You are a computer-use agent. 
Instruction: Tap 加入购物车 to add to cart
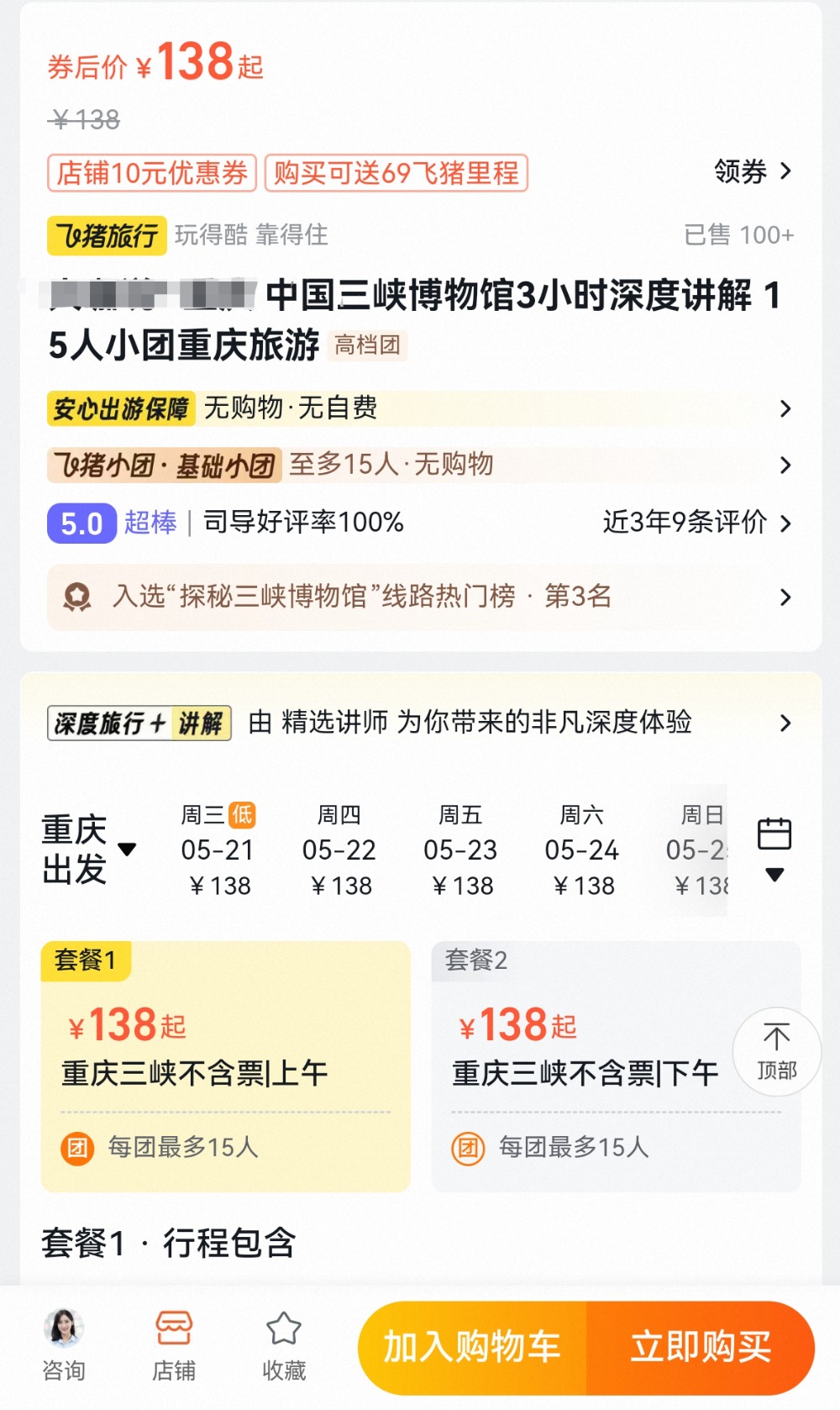tap(472, 1347)
